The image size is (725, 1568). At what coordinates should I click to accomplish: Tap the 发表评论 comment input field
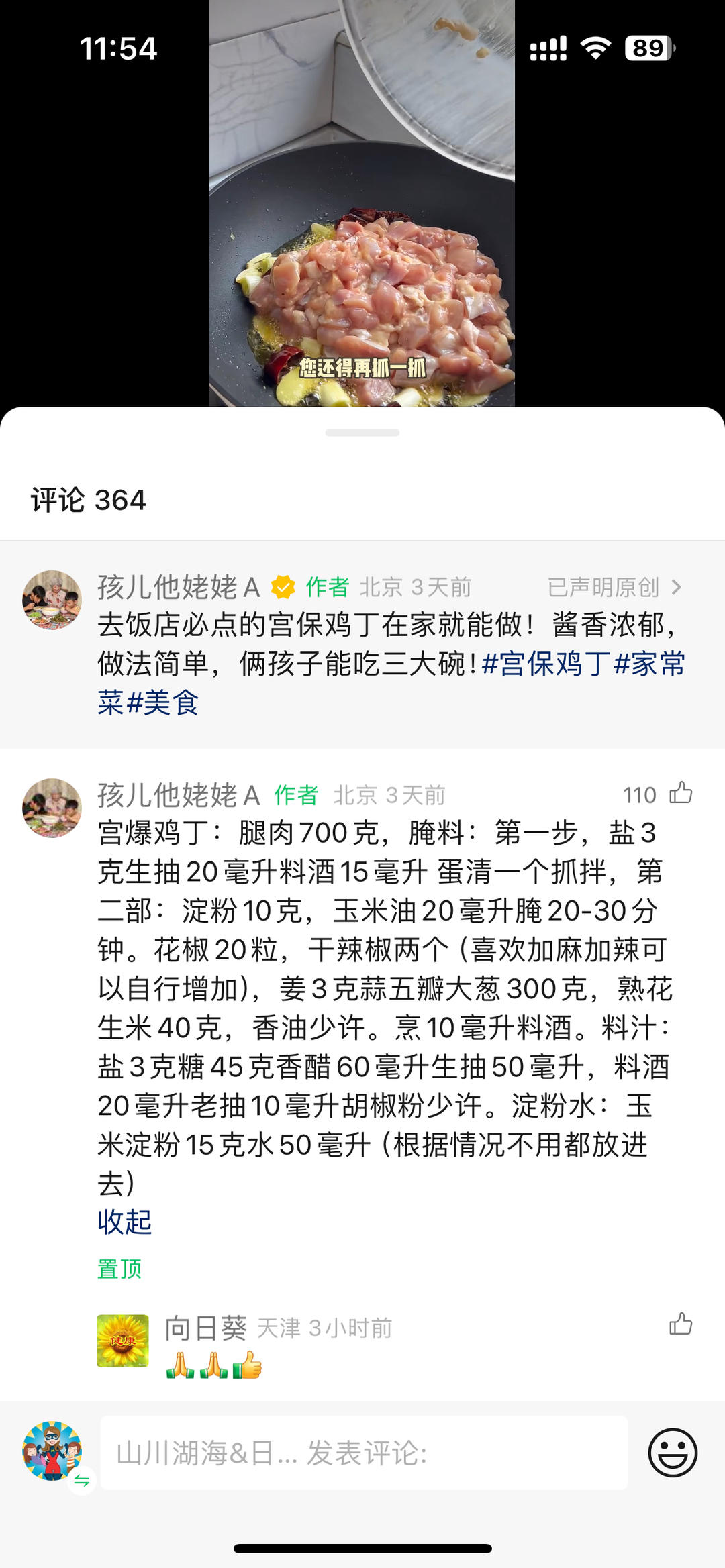pyautogui.click(x=364, y=1453)
